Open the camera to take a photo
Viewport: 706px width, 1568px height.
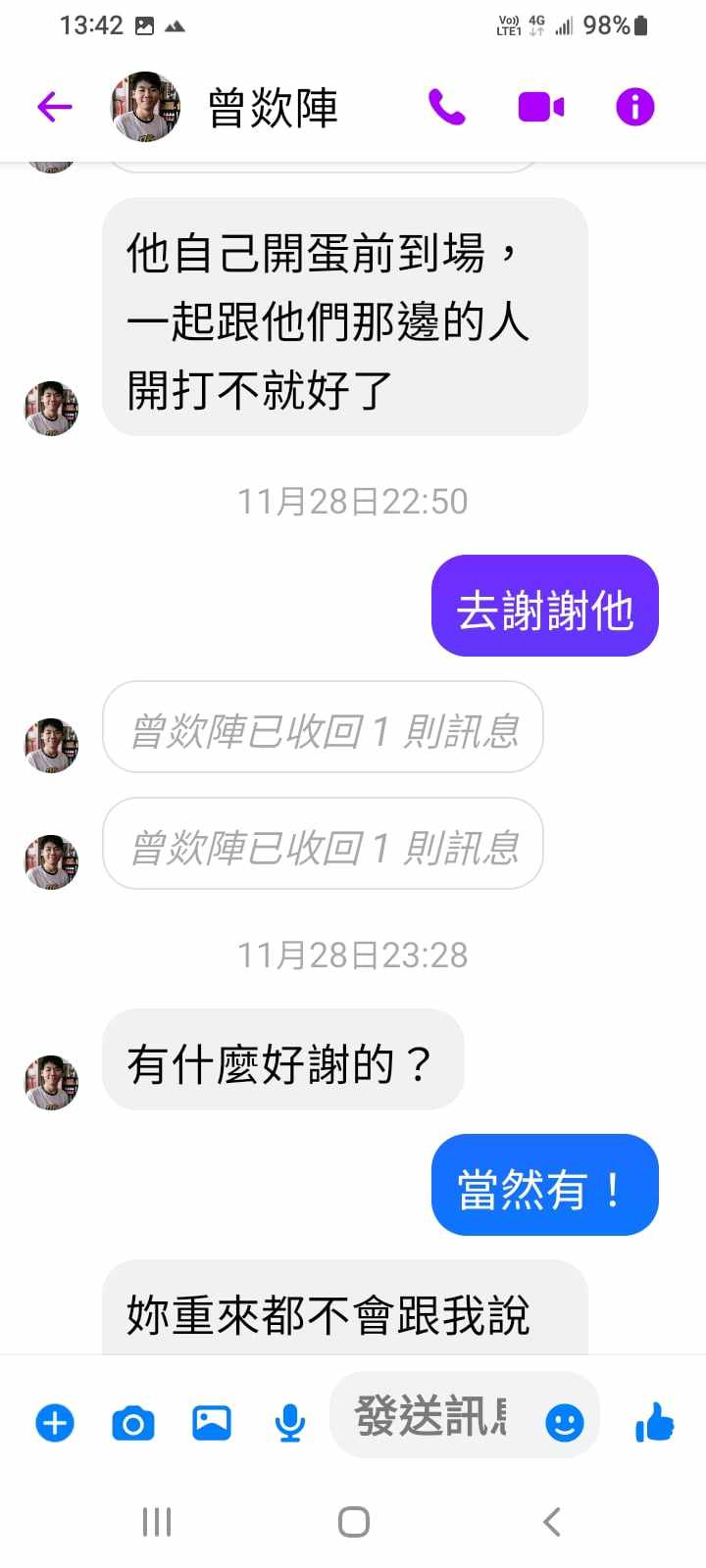133,1422
